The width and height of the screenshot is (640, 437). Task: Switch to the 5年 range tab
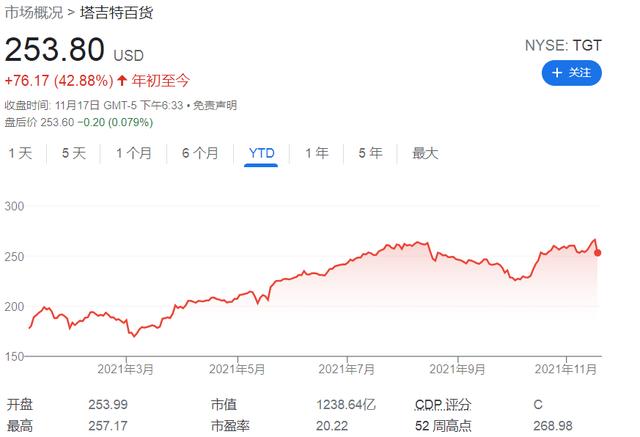(370, 153)
